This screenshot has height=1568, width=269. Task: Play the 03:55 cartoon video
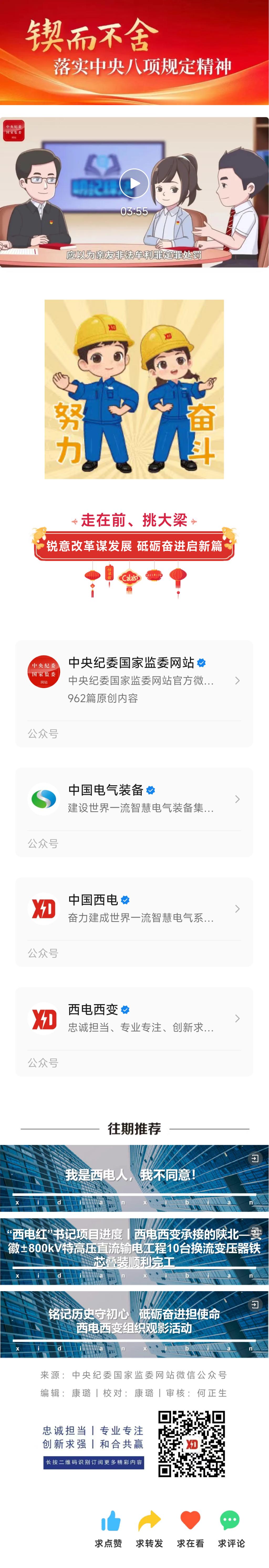[134, 183]
